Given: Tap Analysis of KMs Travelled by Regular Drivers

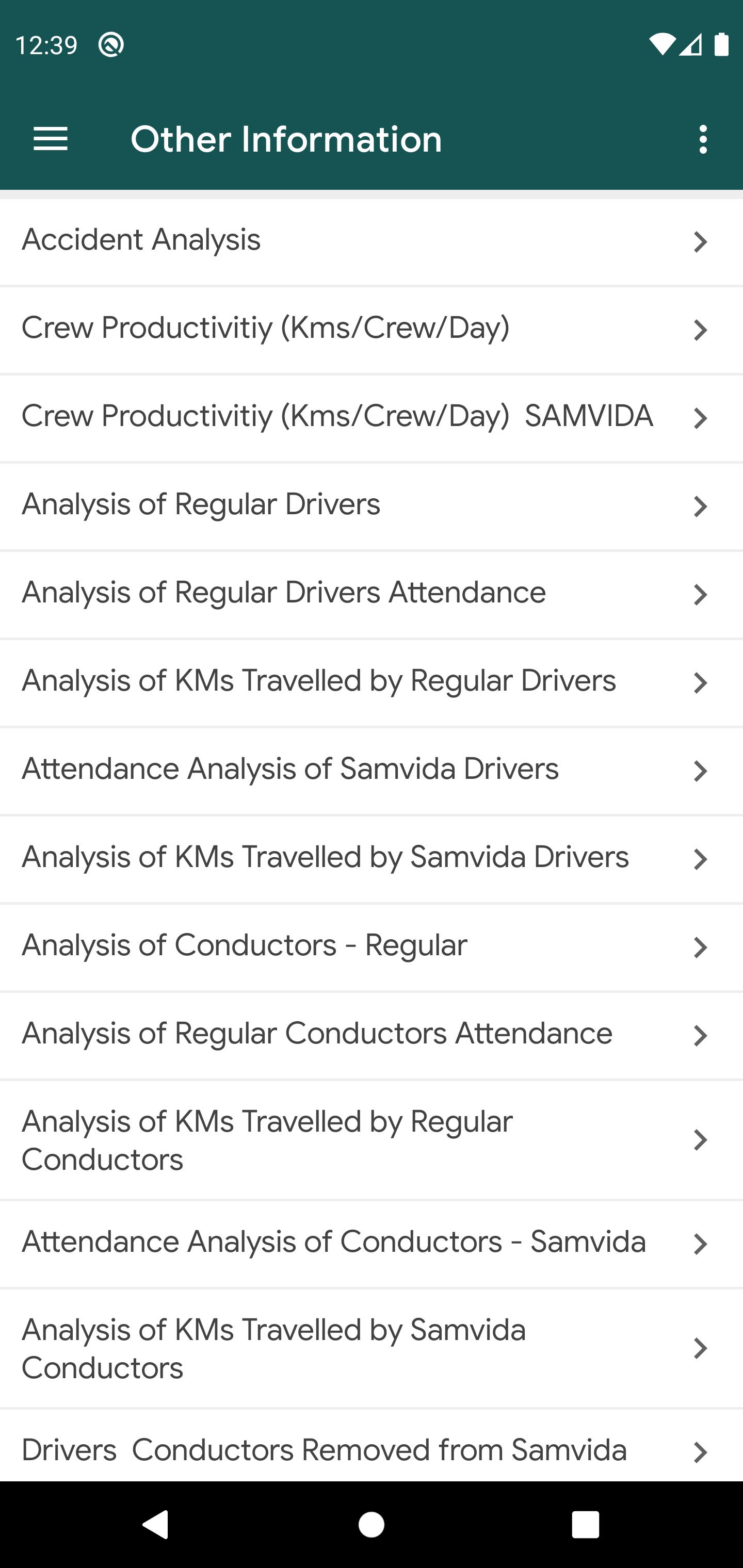Looking at the screenshot, I should tap(372, 683).
